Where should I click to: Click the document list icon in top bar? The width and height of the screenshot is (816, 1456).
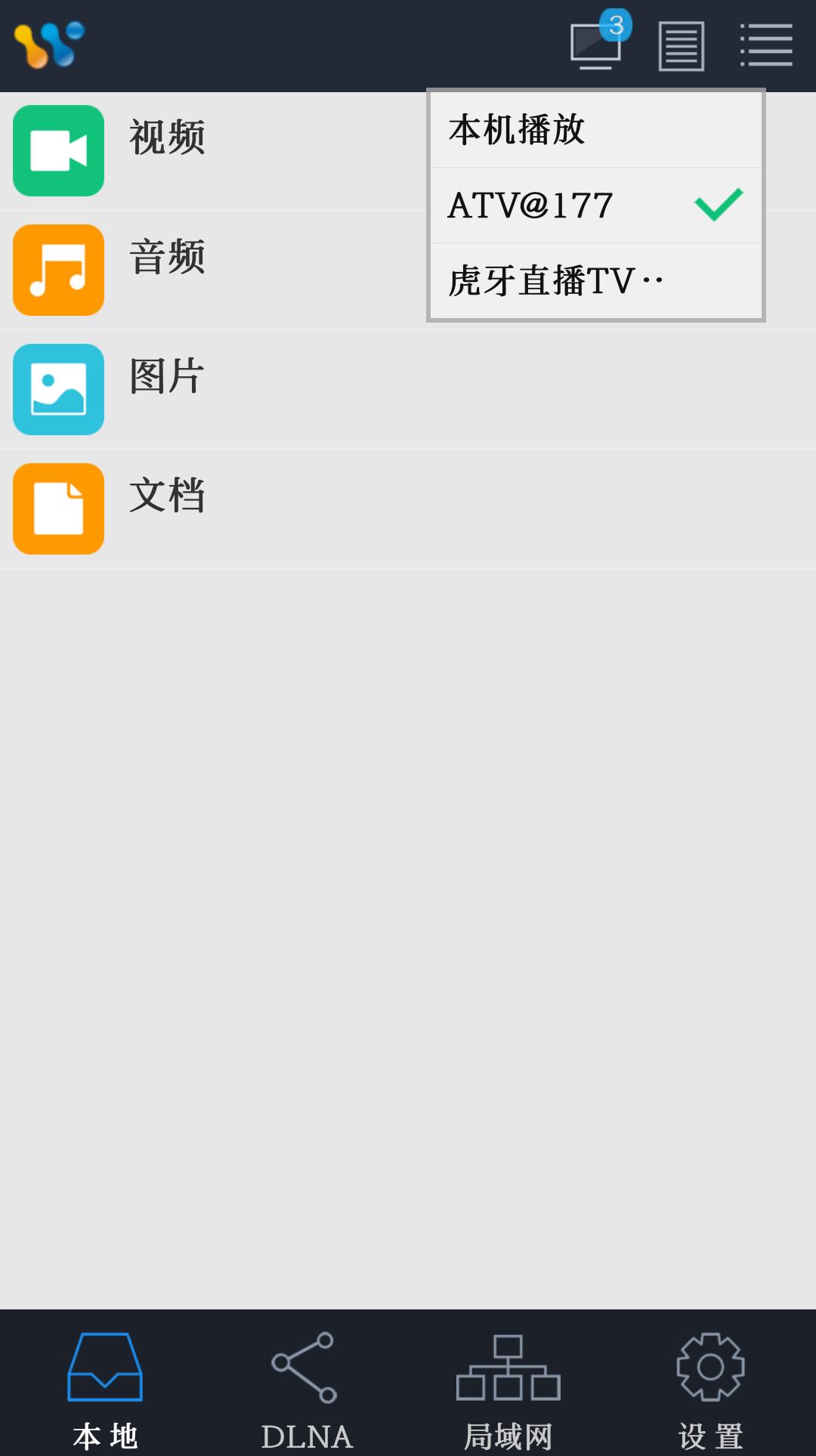pos(681,45)
